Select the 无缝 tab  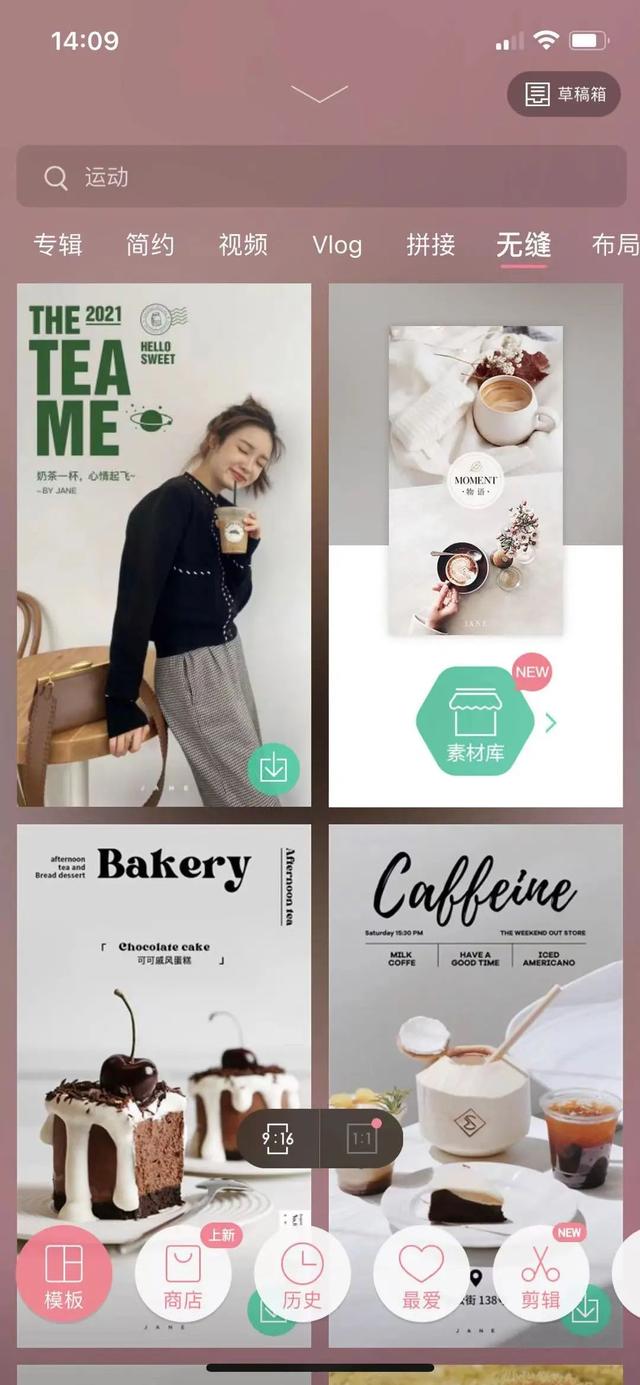523,245
